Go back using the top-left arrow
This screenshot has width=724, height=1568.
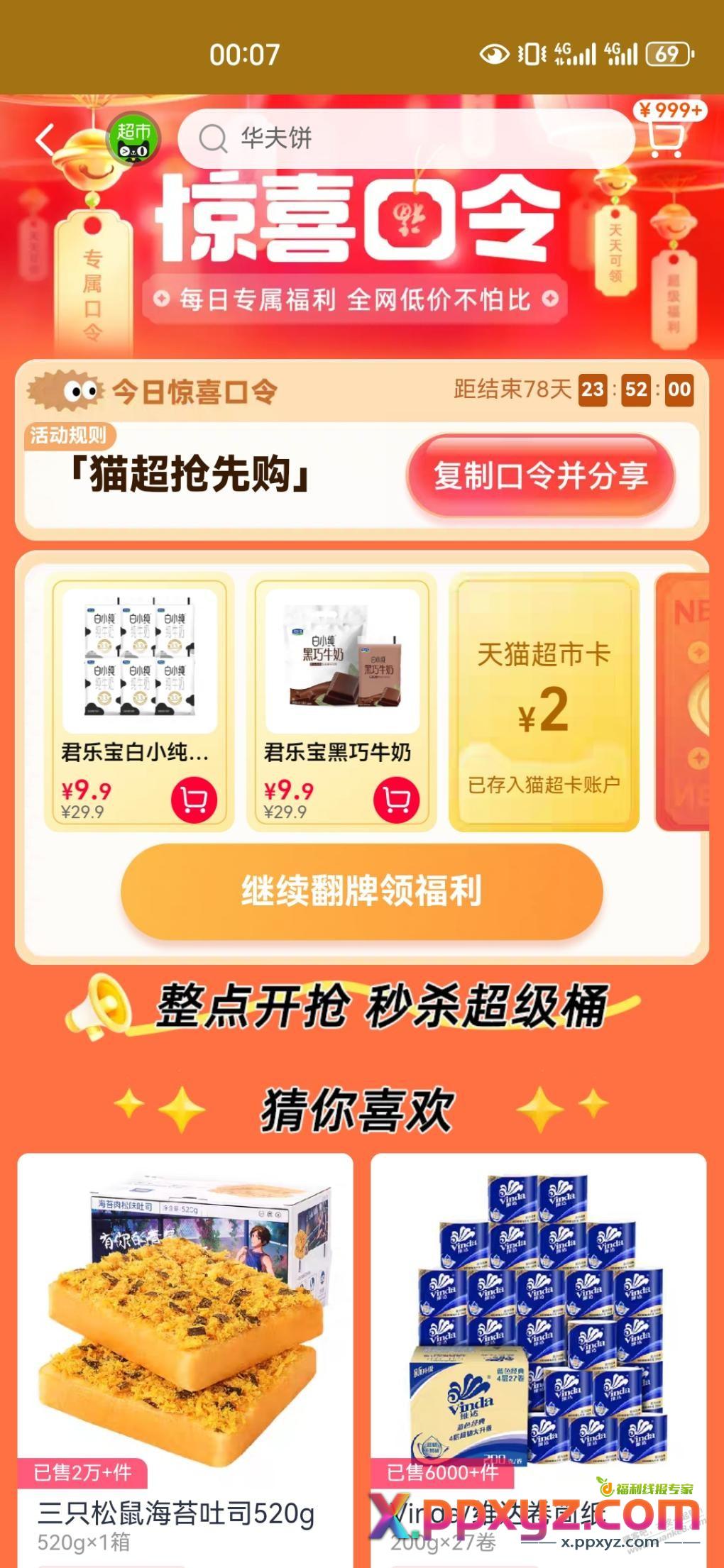[x=45, y=139]
